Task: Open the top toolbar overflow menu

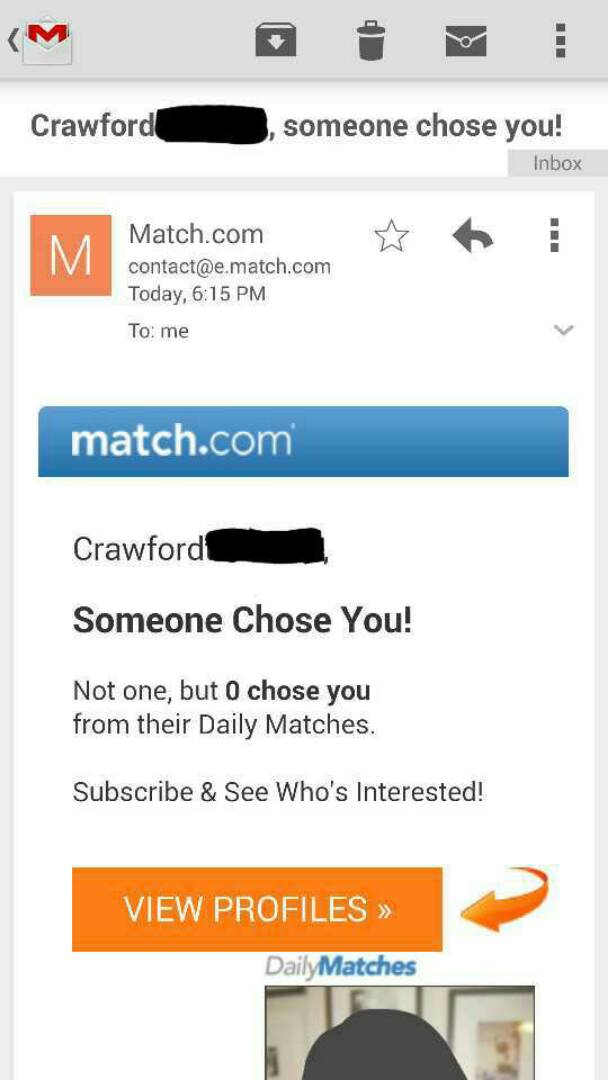Action: 560,40
